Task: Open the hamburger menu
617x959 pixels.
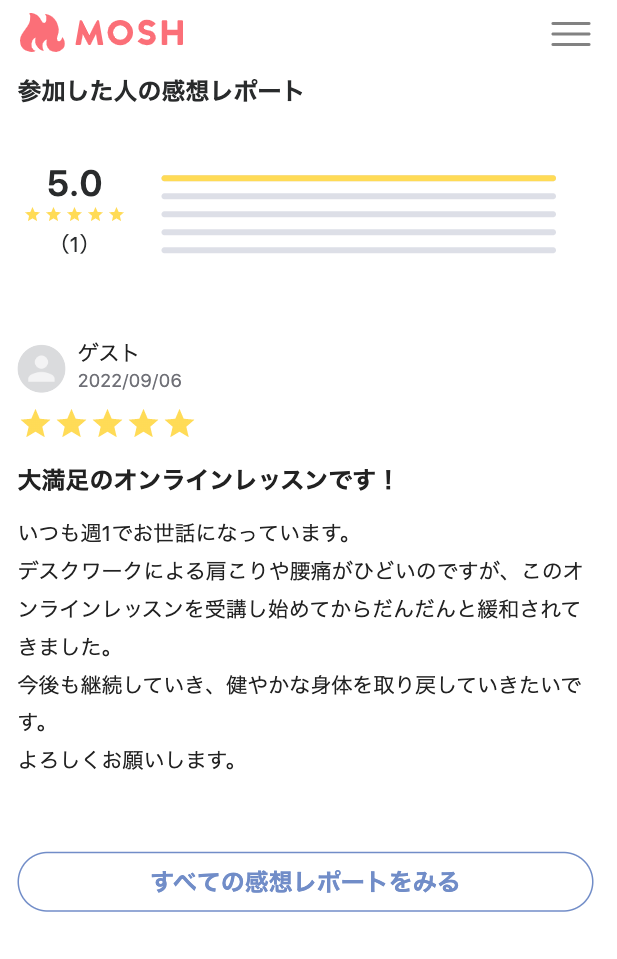Action: tap(571, 34)
